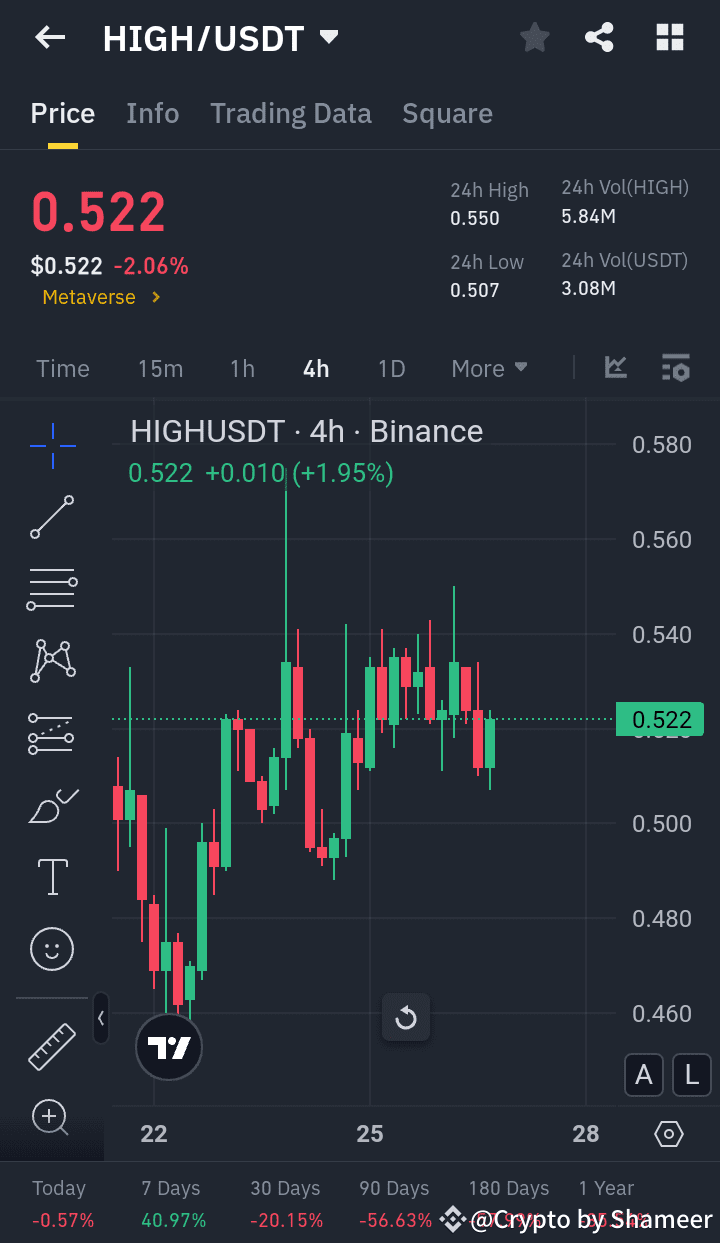The image size is (720, 1243).
Task: Collapse the drawing tools sidebar chevron
Action: [x=101, y=1018]
